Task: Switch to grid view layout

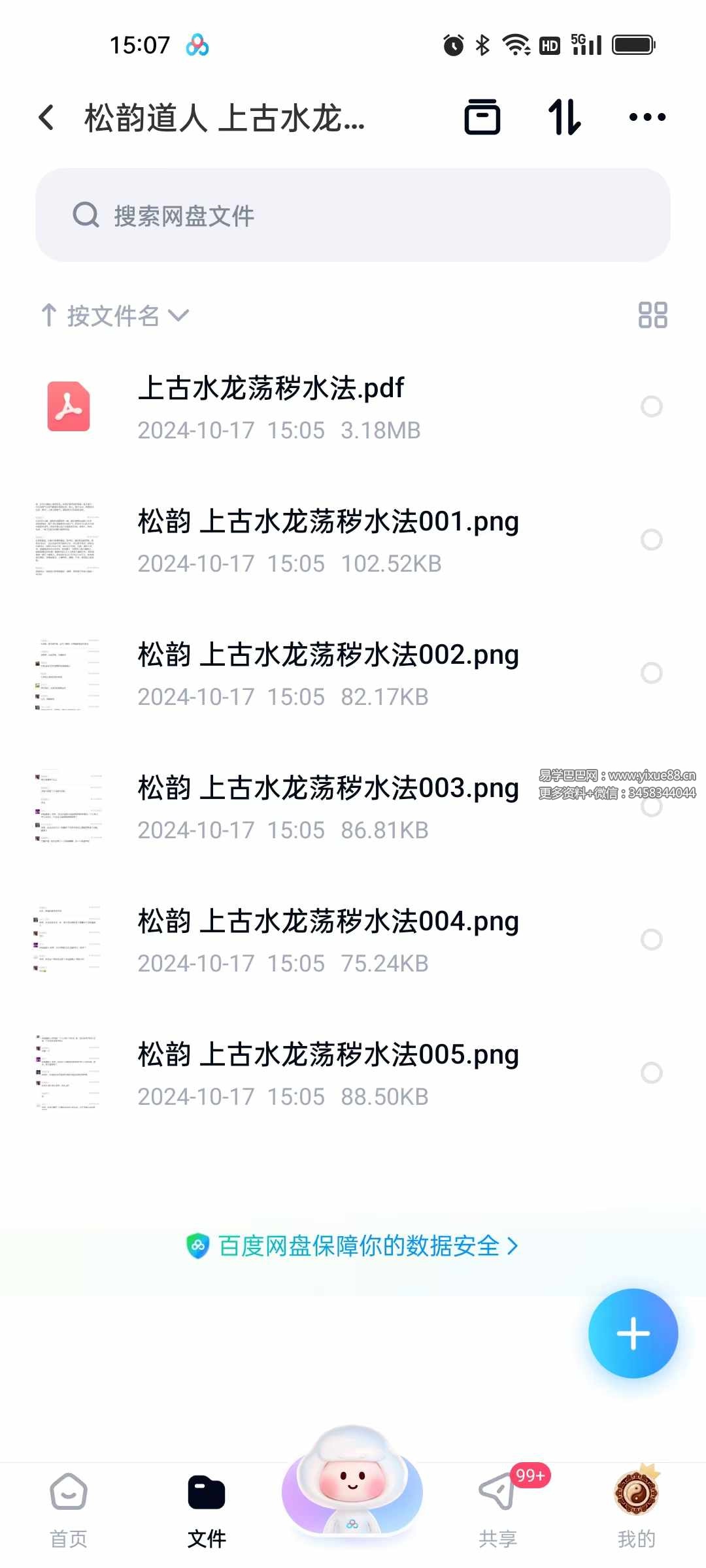Action: pyautogui.click(x=653, y=316)
